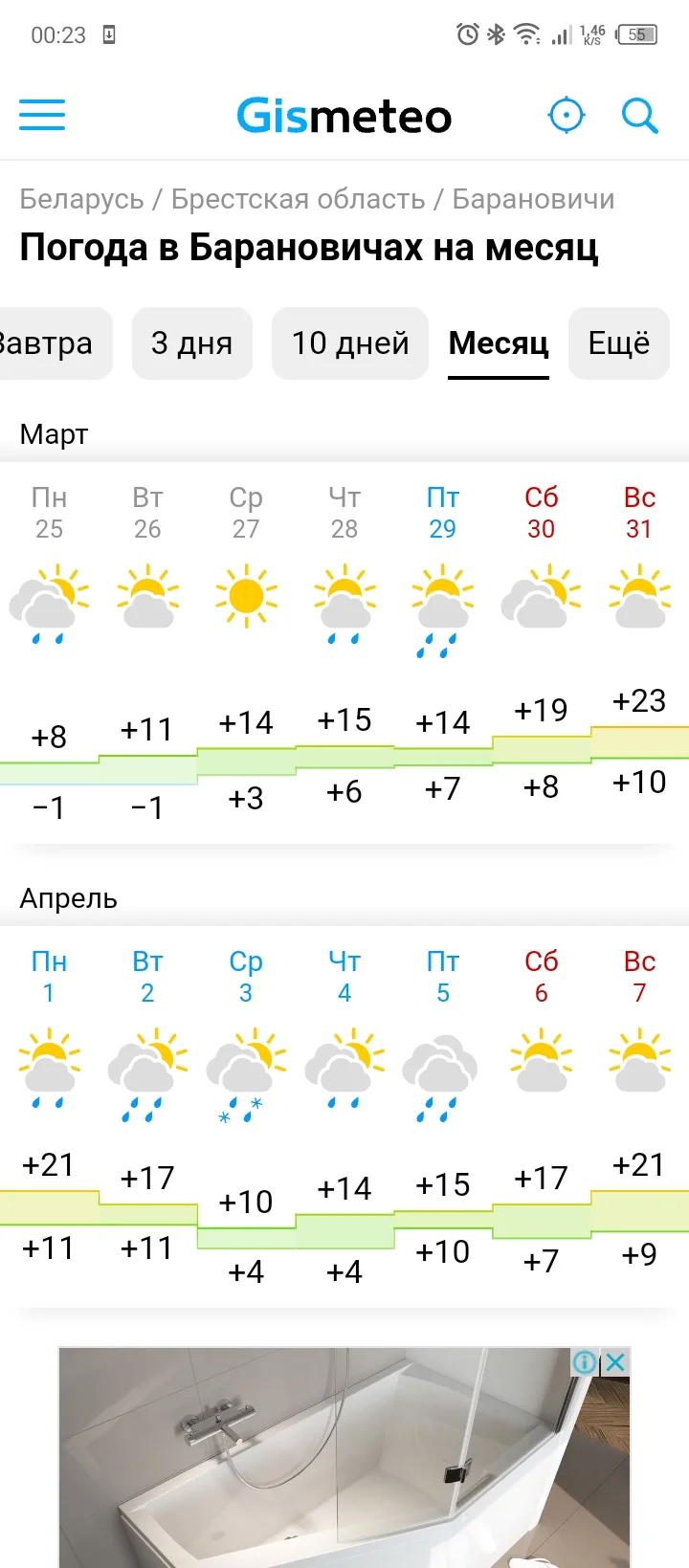Open the Ещё tab
The image size is (689, 1568).
tap(619, 342)
